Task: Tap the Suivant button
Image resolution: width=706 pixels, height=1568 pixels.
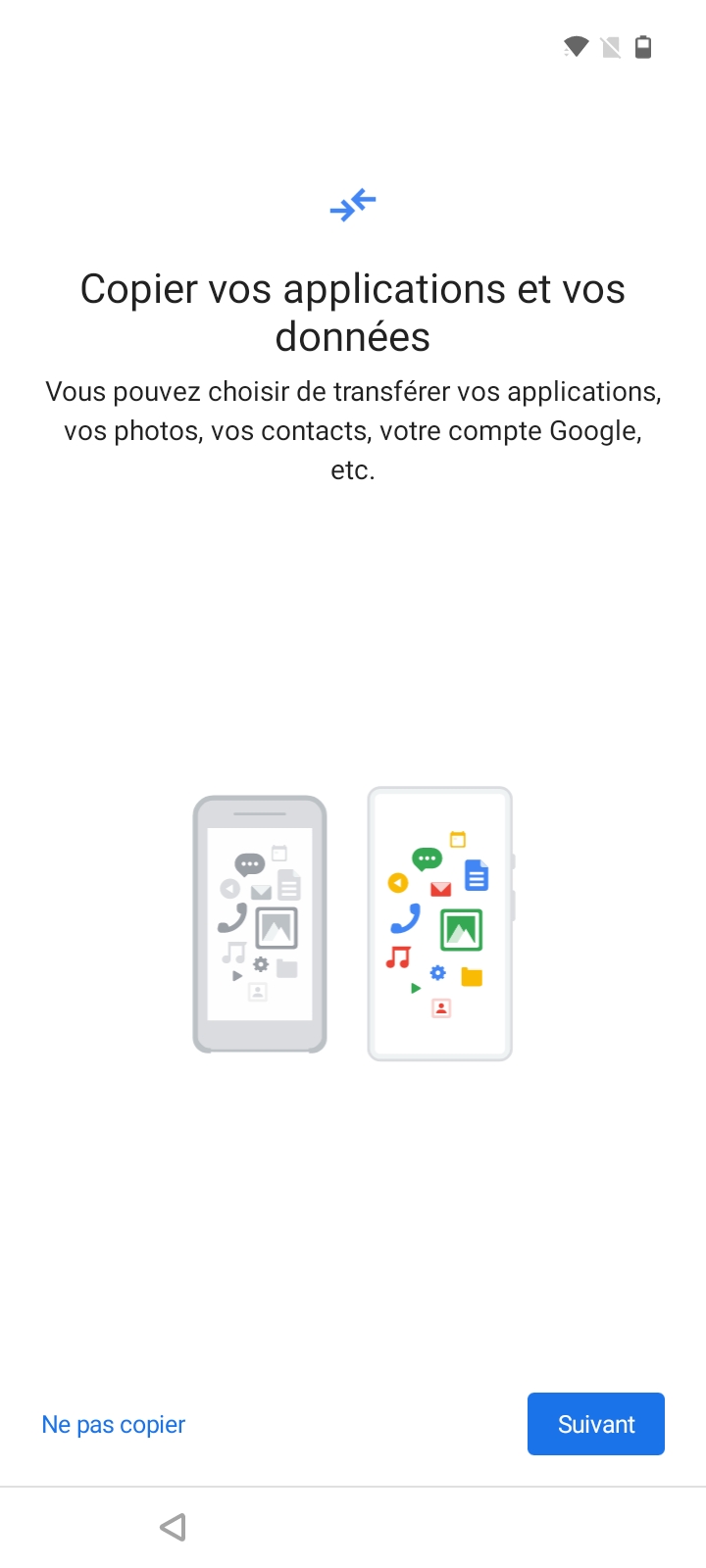Action: 595,1424
